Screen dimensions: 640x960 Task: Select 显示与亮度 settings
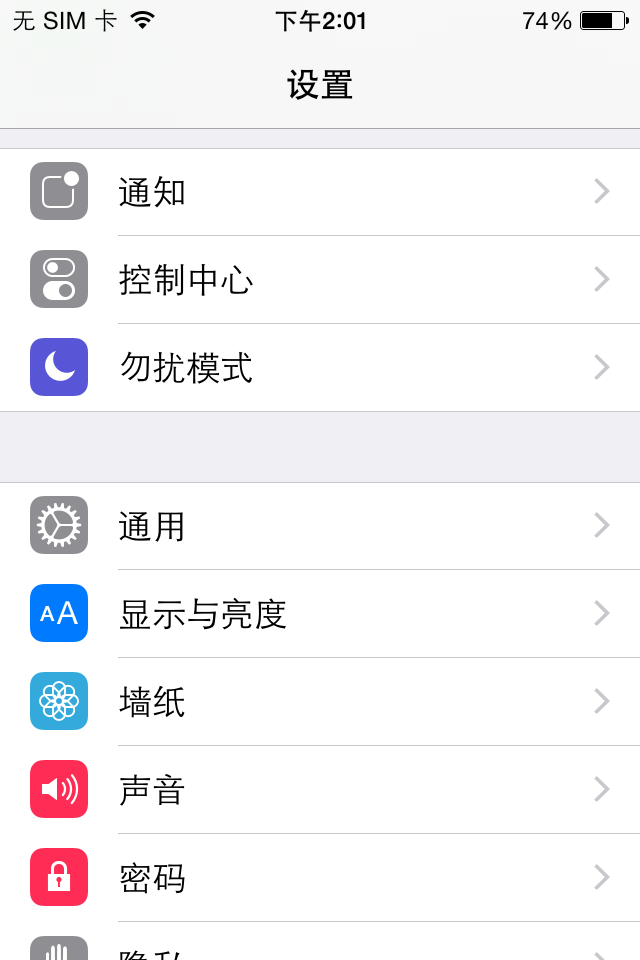[x=320, y=614]
